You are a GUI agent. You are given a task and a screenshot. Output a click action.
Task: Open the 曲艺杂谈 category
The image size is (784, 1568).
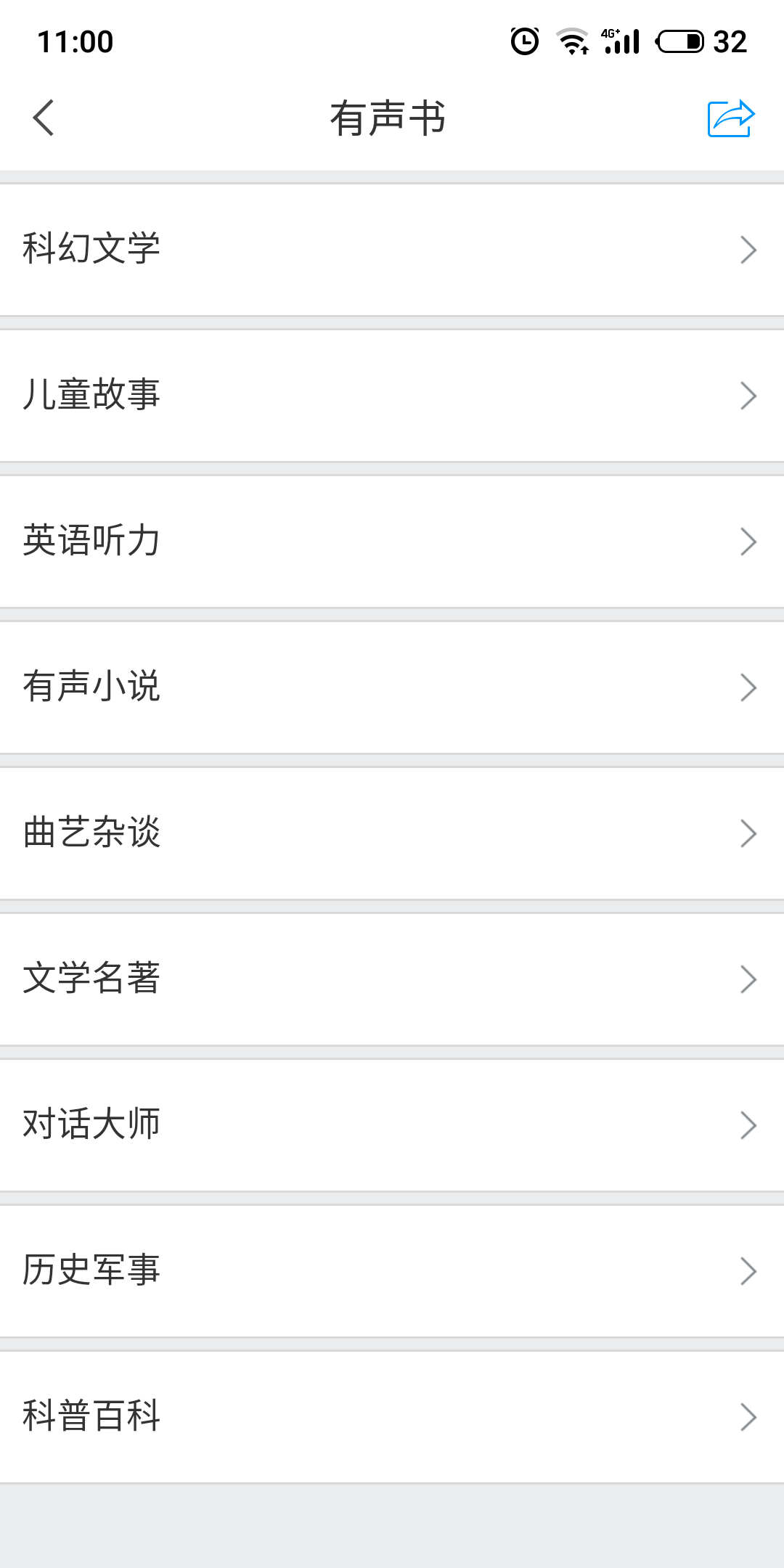tap(392, 833)
